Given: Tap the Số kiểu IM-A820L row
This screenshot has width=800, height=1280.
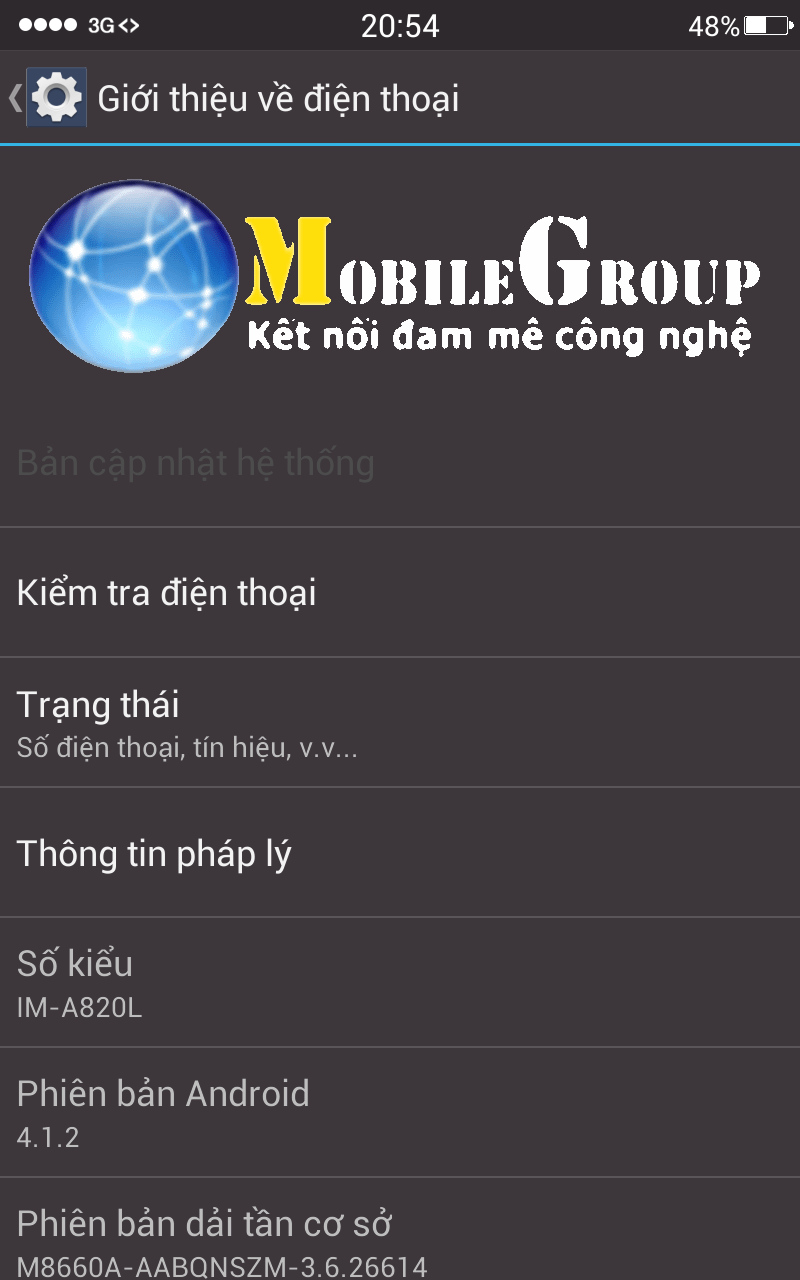Looking at the screenshot, I should click(x=400, y=983).
